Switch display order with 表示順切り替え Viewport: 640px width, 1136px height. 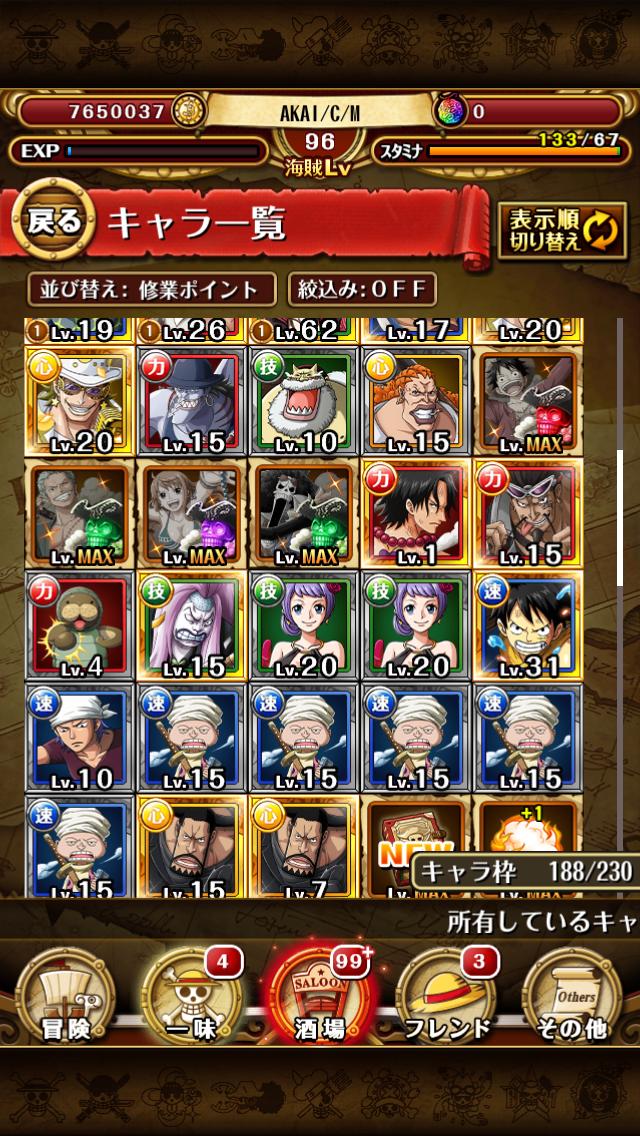[x=562, y=230]
